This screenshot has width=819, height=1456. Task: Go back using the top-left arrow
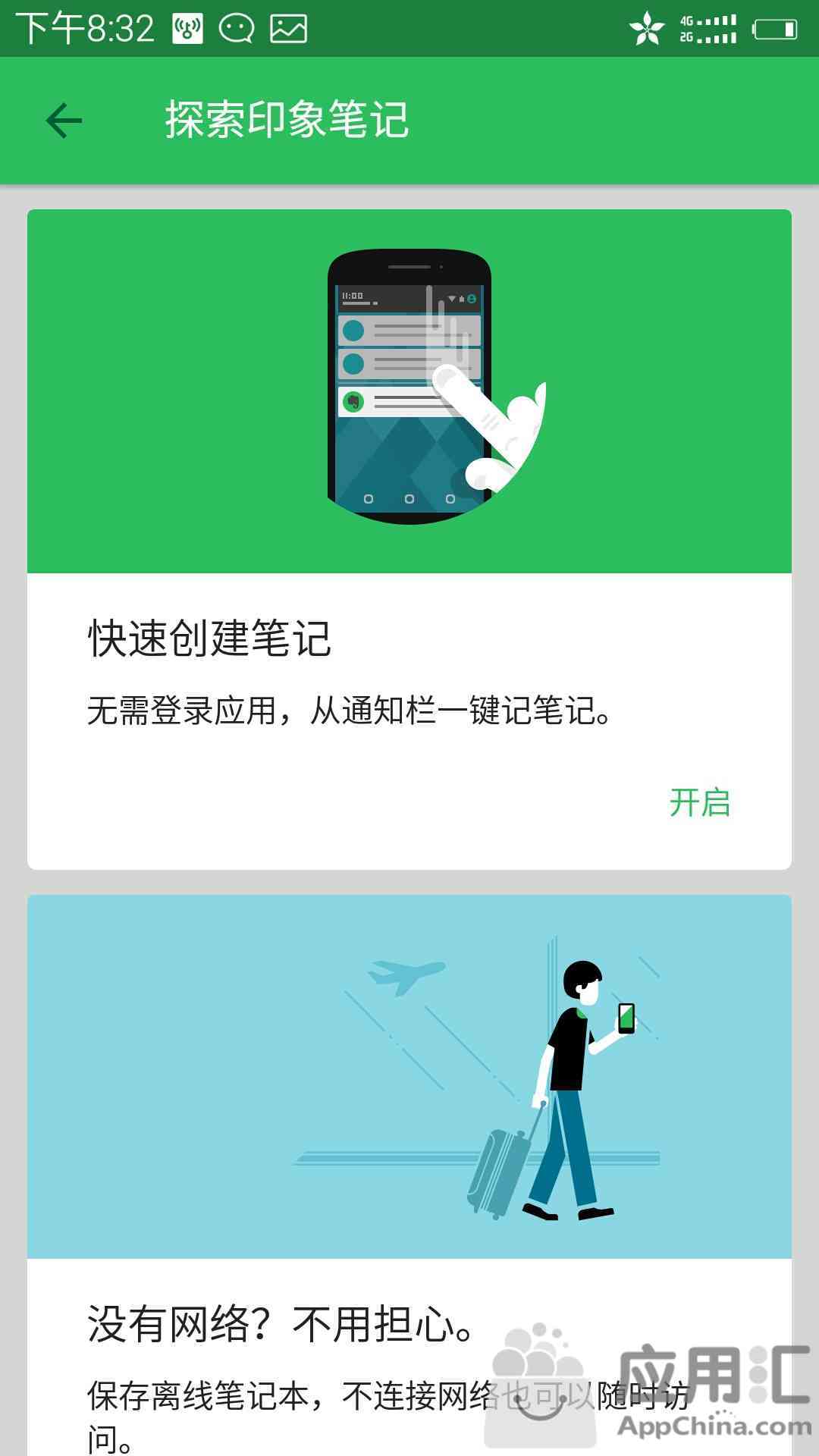click(x=64, y=121)
